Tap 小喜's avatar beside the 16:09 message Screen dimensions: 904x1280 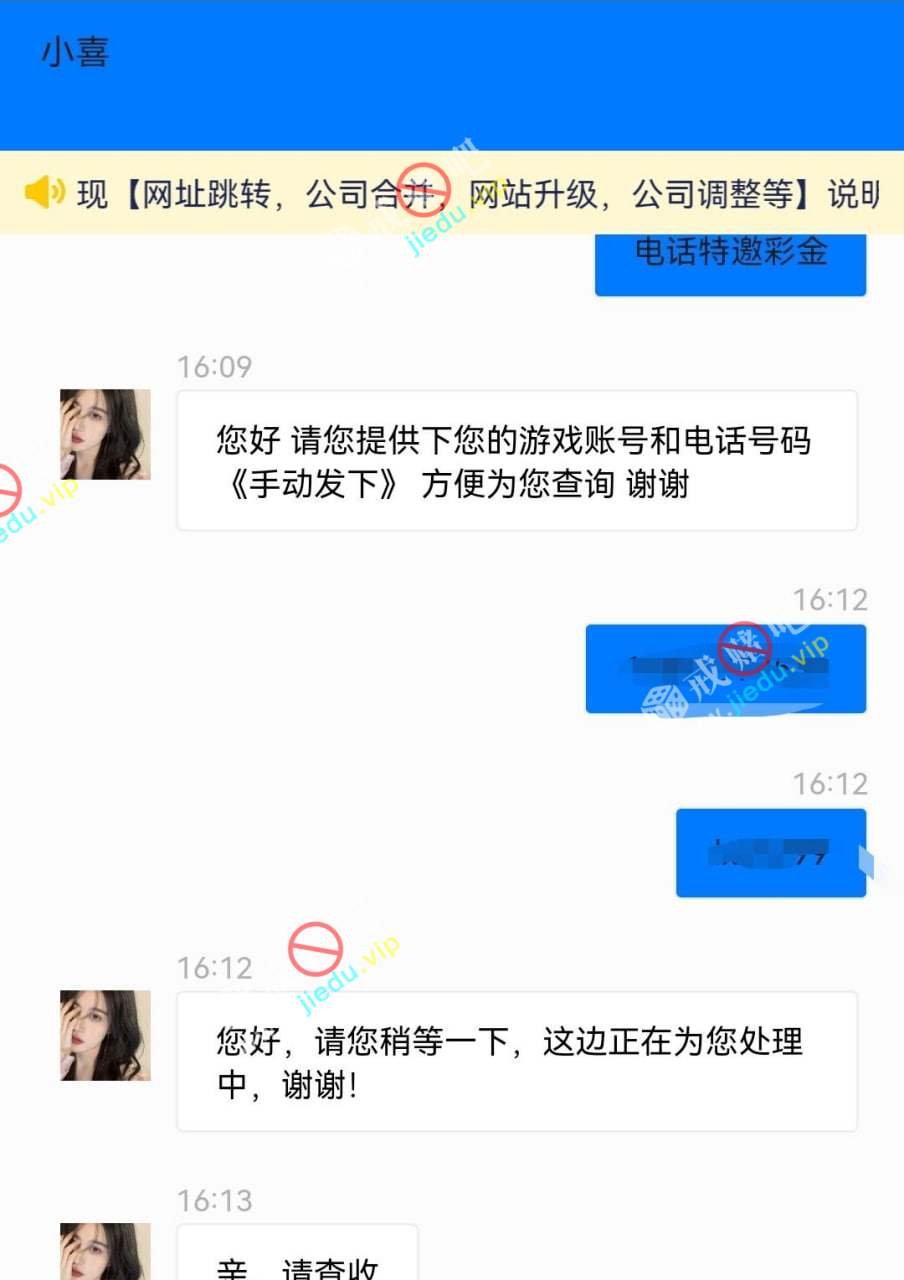(x=105, y=434)
